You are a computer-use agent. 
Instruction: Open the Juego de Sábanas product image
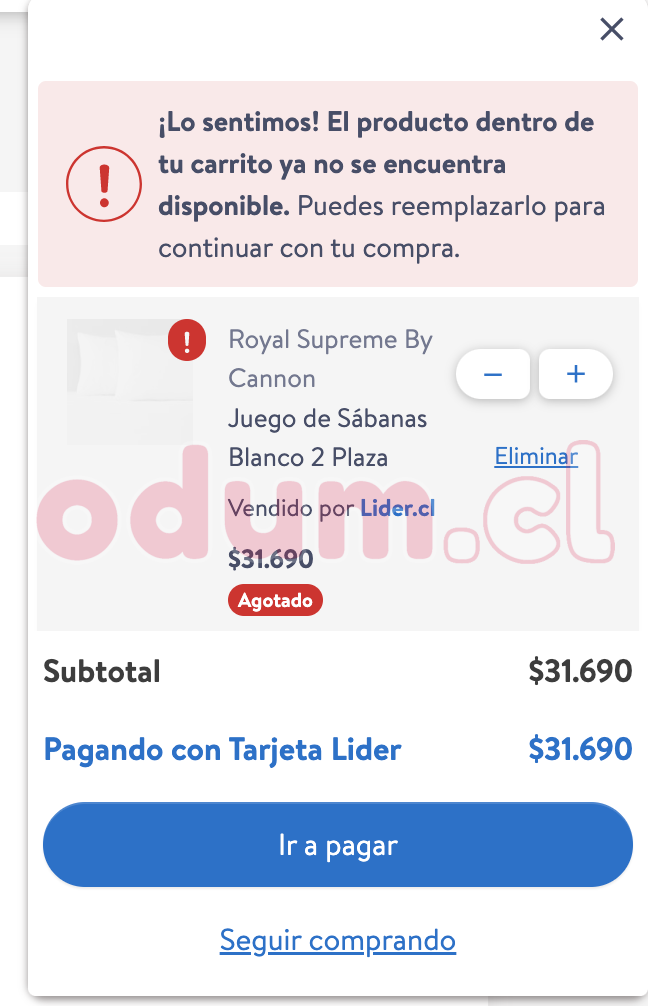(130, 381)
